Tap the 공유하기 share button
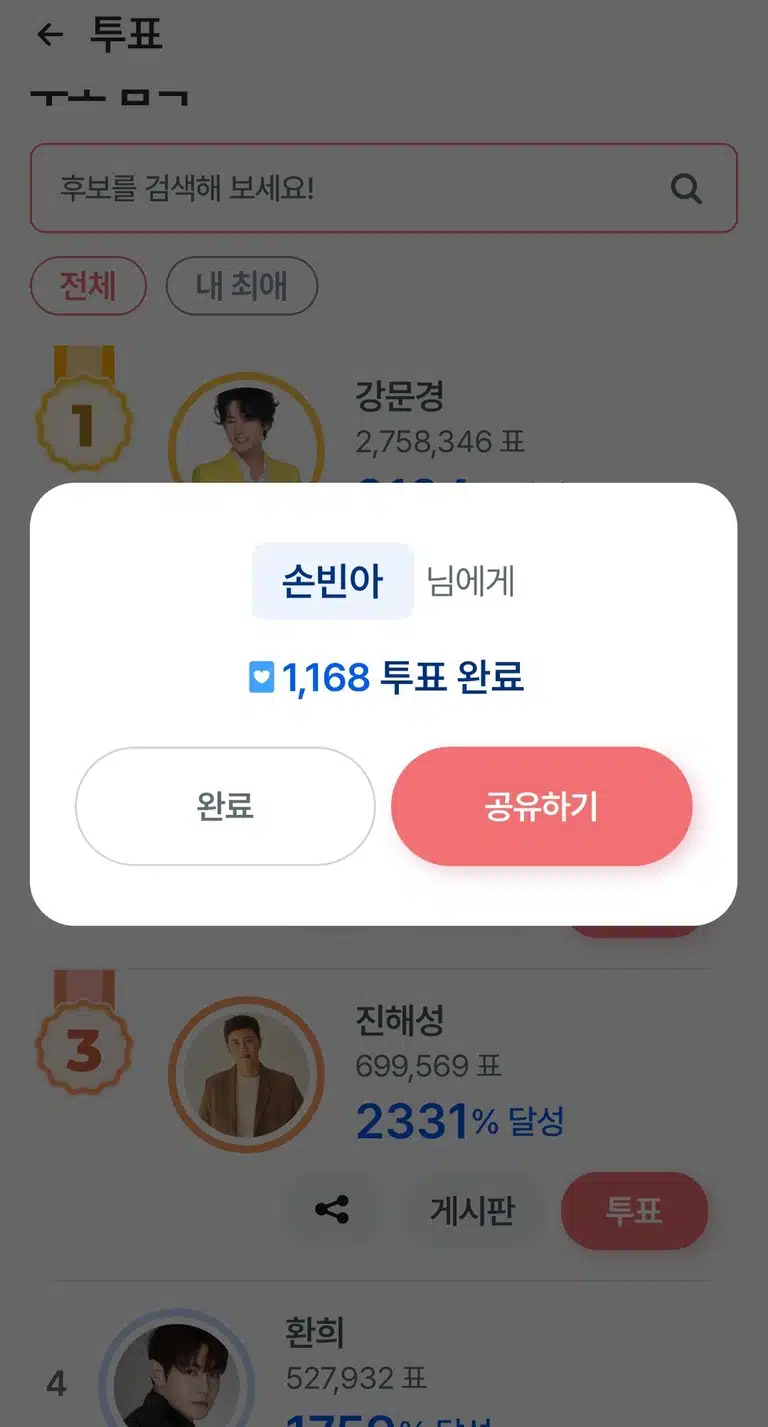 click(541, 806)
